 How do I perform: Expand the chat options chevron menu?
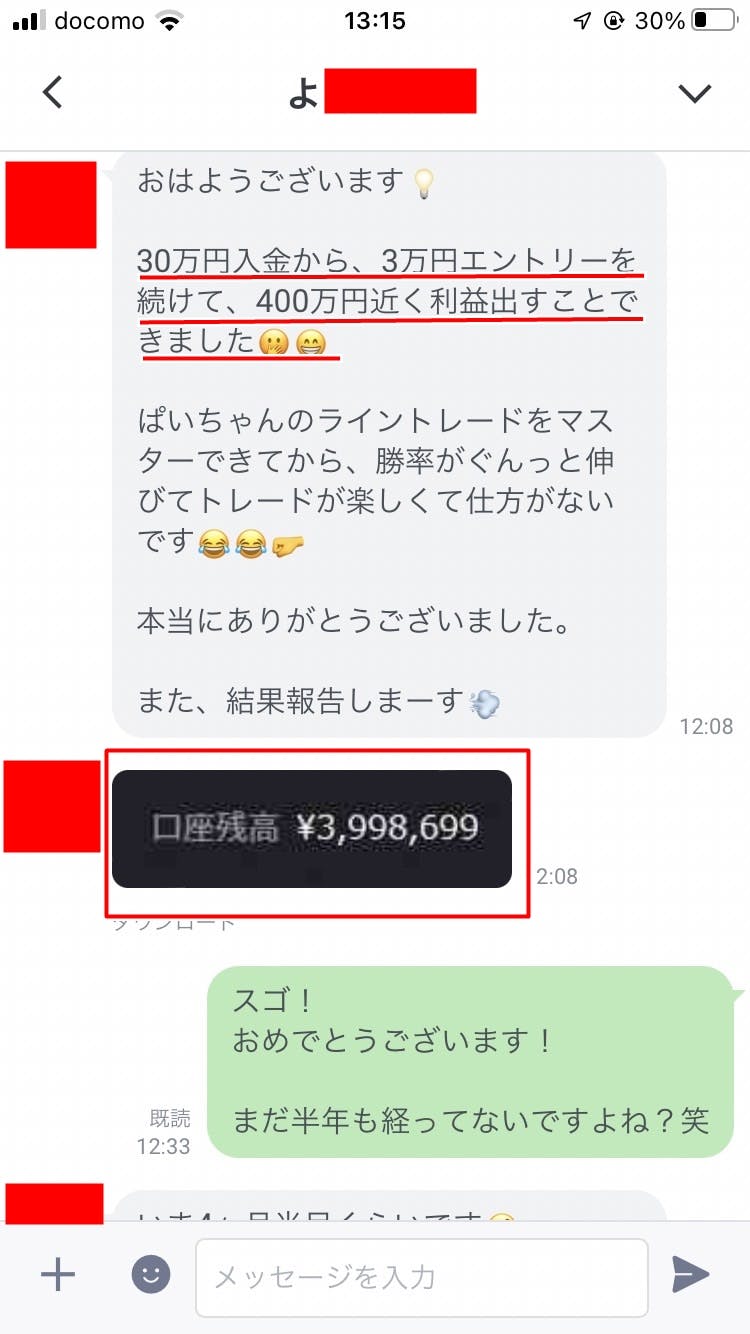694,93
